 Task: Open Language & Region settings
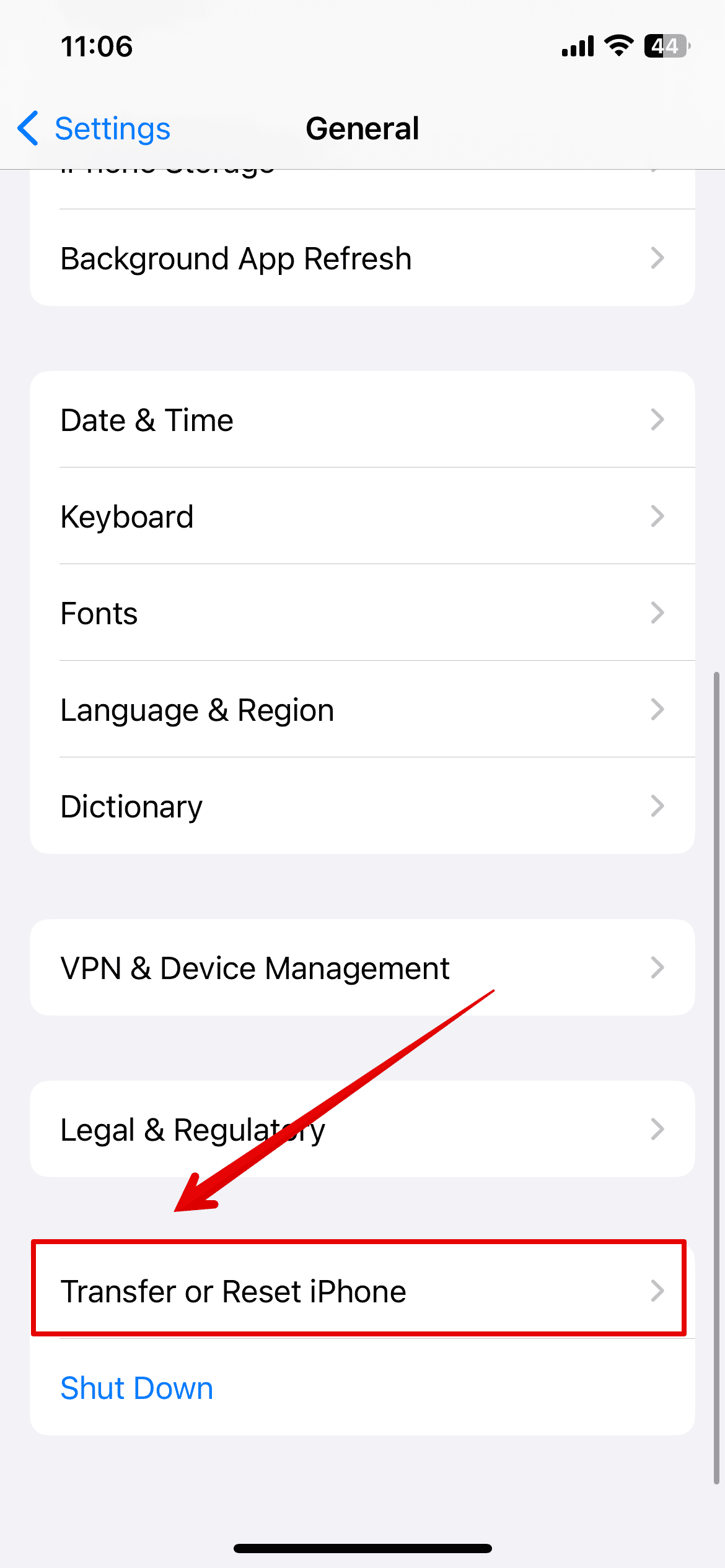tap(362, 710)
